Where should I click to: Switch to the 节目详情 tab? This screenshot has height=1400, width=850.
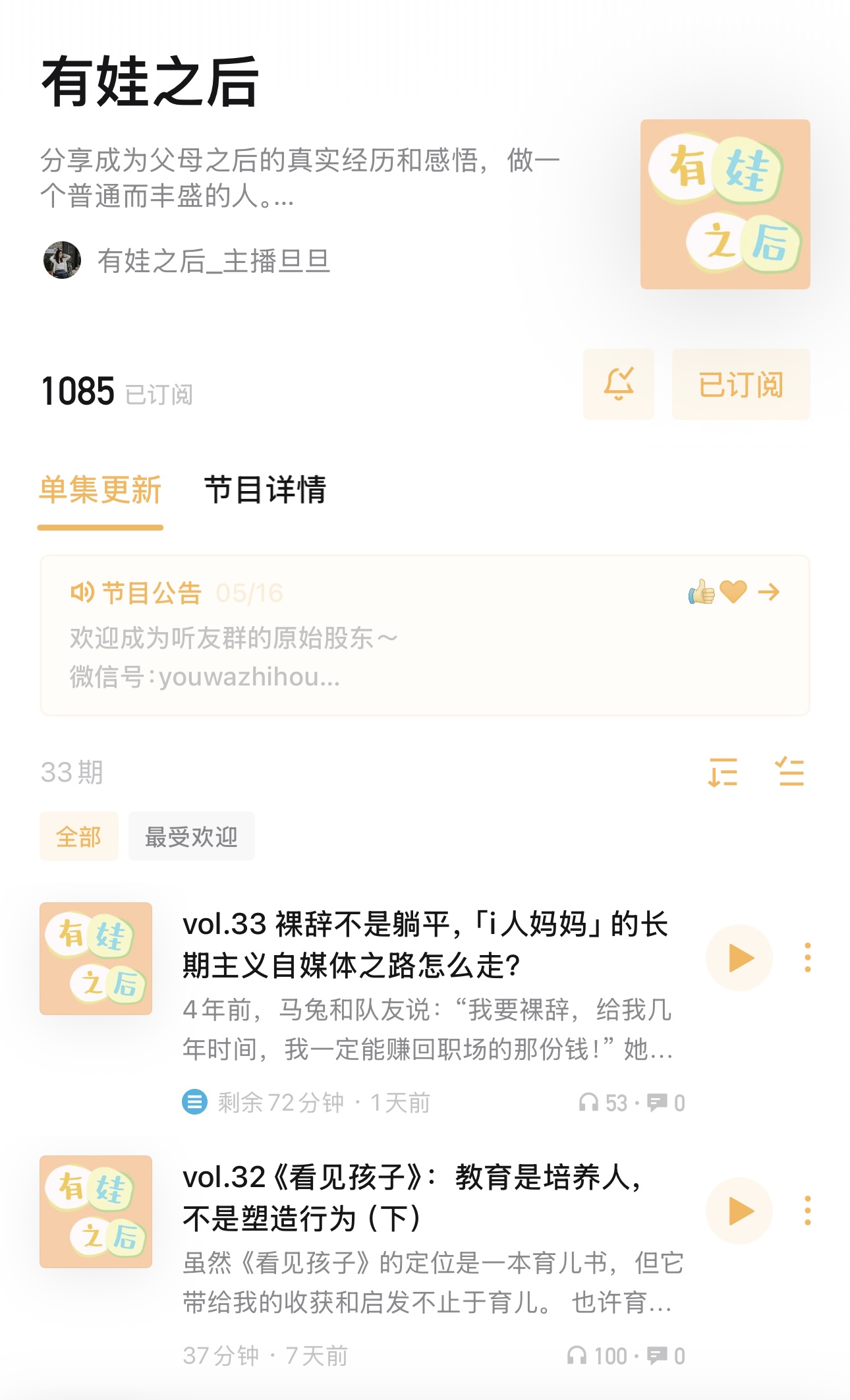(x=265, y=490)
